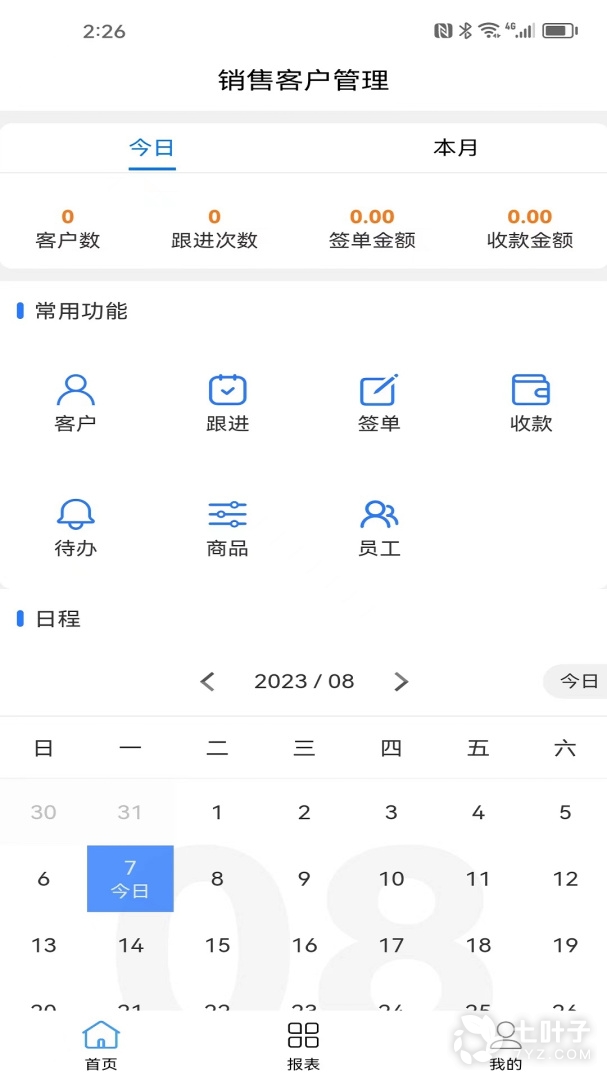Open the 员工 function
Screen dimensions: 607x1080
tap(379, 527)
